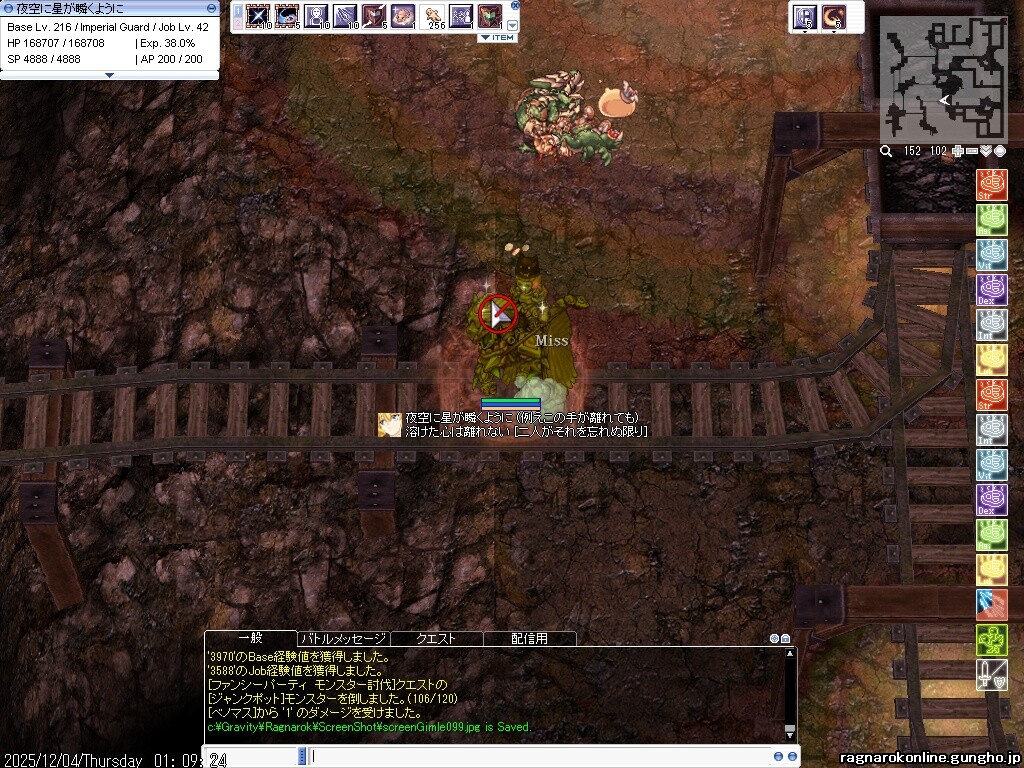Switch to the バトルメッセージ chat tab
The width and height of the screenshot is (1024, 768).
[x=344, y=638]
